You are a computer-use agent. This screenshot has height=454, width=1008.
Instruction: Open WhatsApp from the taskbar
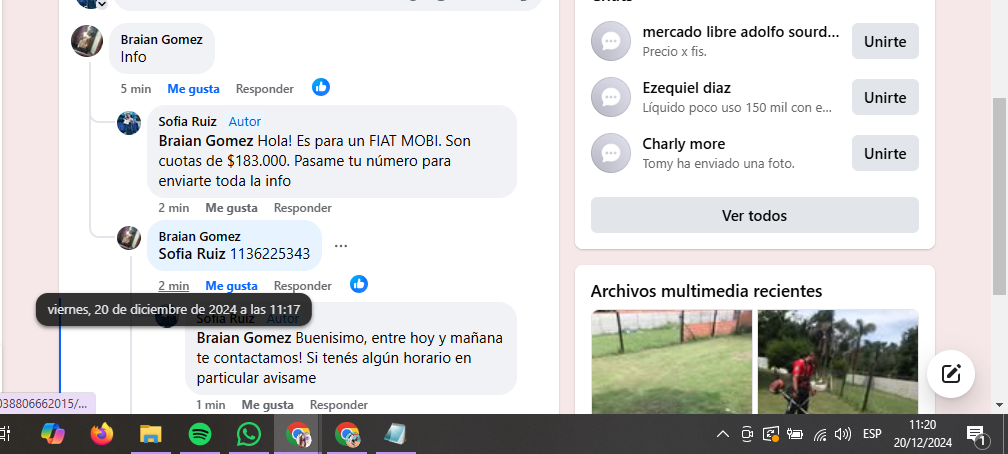[x=248, y=434]
